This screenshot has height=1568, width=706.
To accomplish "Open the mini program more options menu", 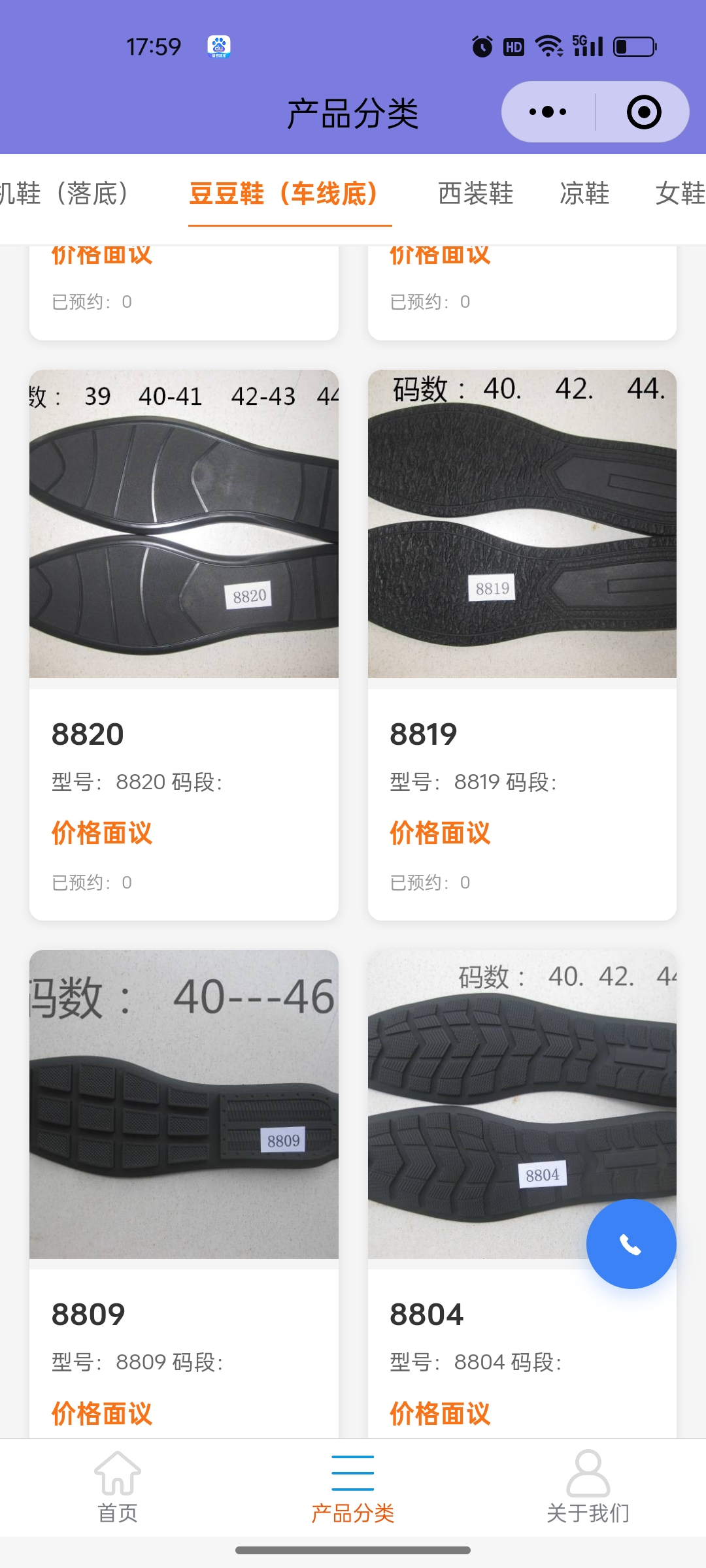I will point(548,112).
